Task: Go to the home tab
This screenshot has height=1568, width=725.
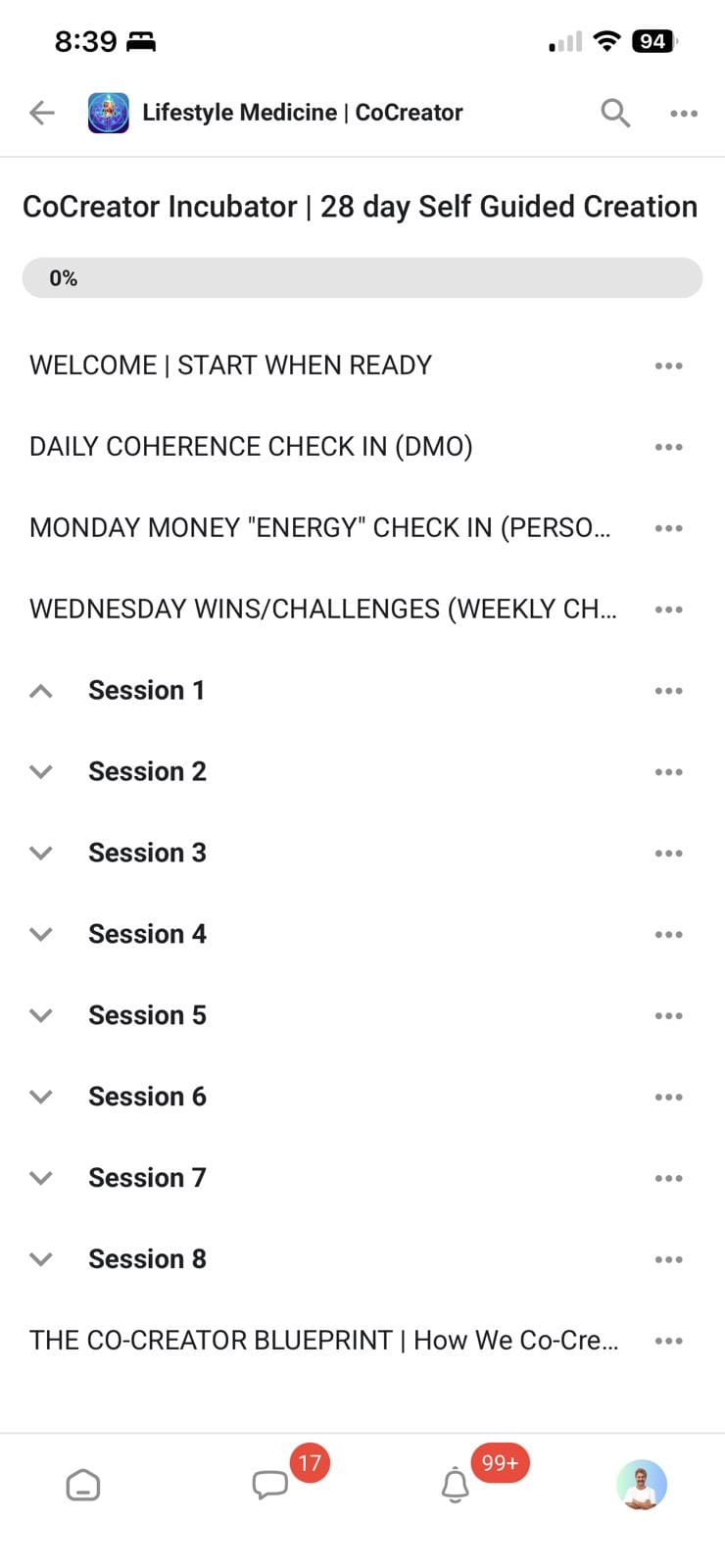Action: tap(83, 1486)
